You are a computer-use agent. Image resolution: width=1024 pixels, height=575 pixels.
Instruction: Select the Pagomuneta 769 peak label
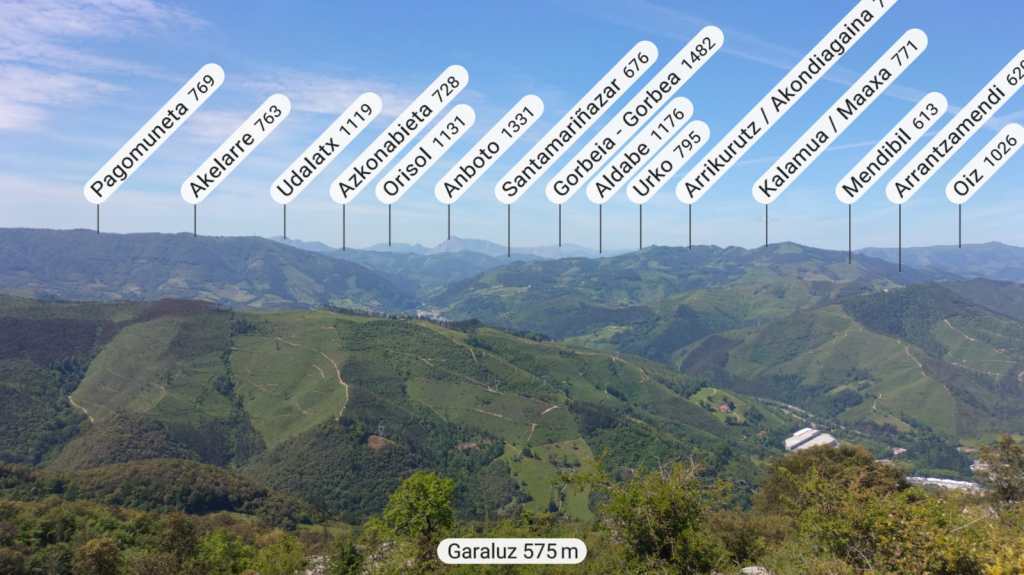tap(153, 133)
